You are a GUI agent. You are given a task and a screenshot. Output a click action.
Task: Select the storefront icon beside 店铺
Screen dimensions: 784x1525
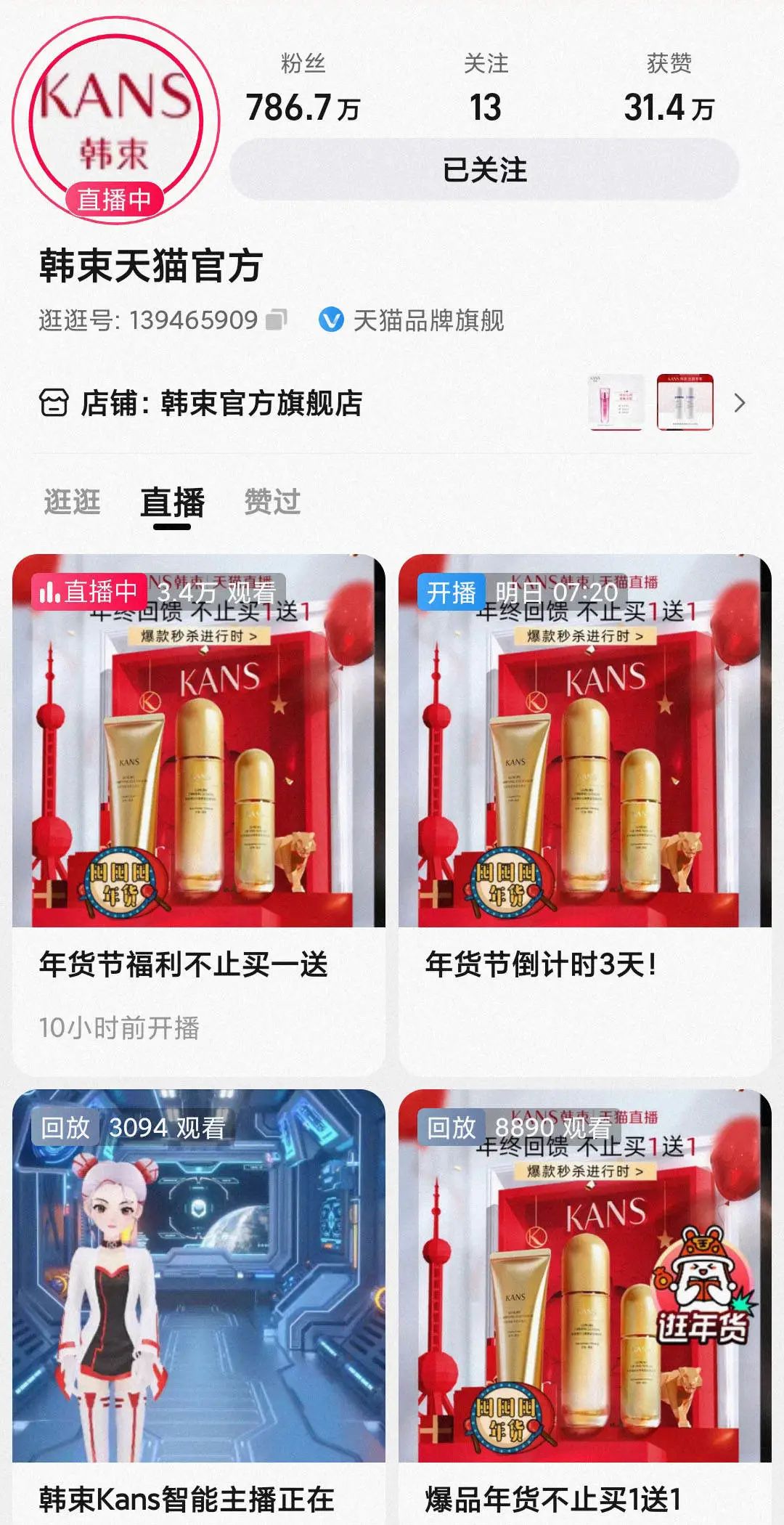(53, 404)
